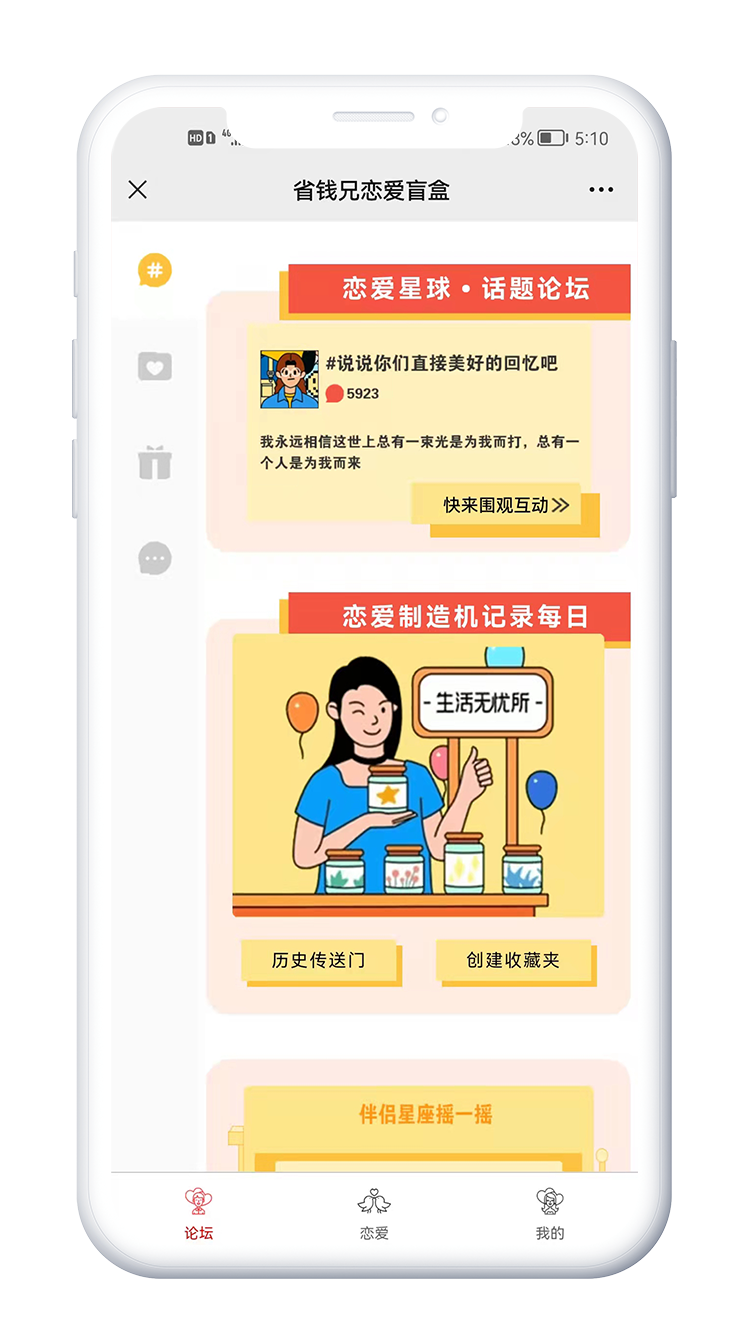This screenshot has width=750, height=1334.
Task: Open the three-dot more menu
Action: pos(601,190)
